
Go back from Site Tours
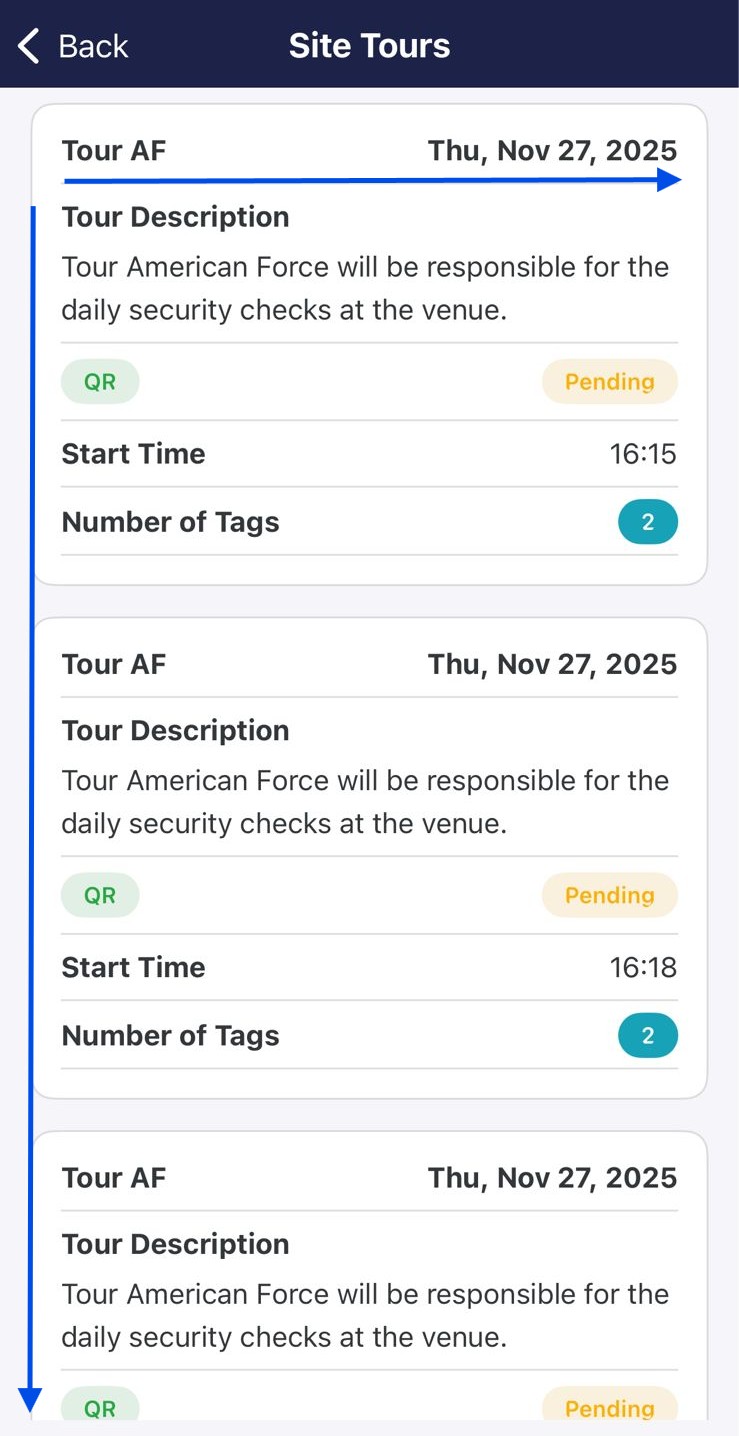[x=72, y=46]
